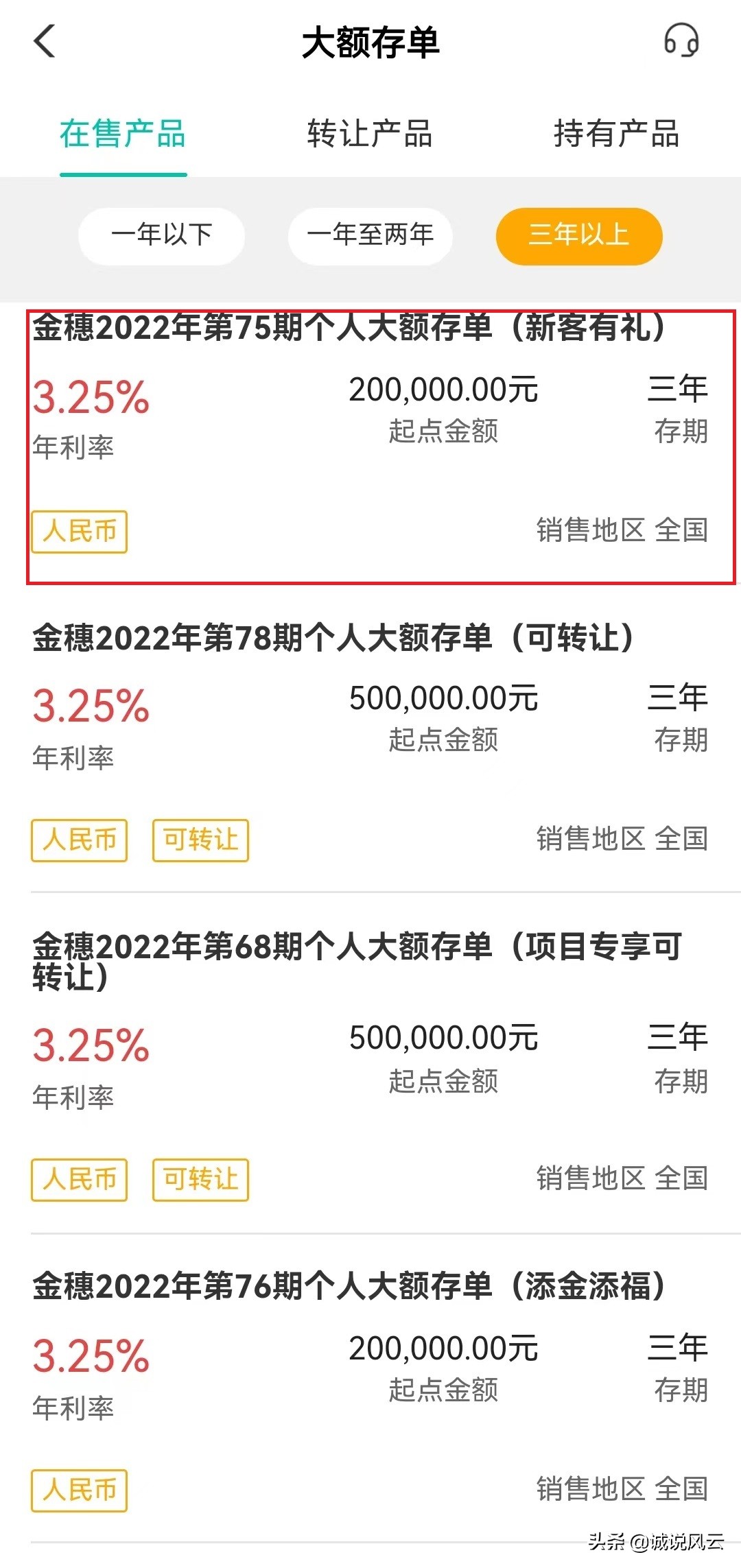
Task: Open the 持有产品 tab
Action: [617, 135]
